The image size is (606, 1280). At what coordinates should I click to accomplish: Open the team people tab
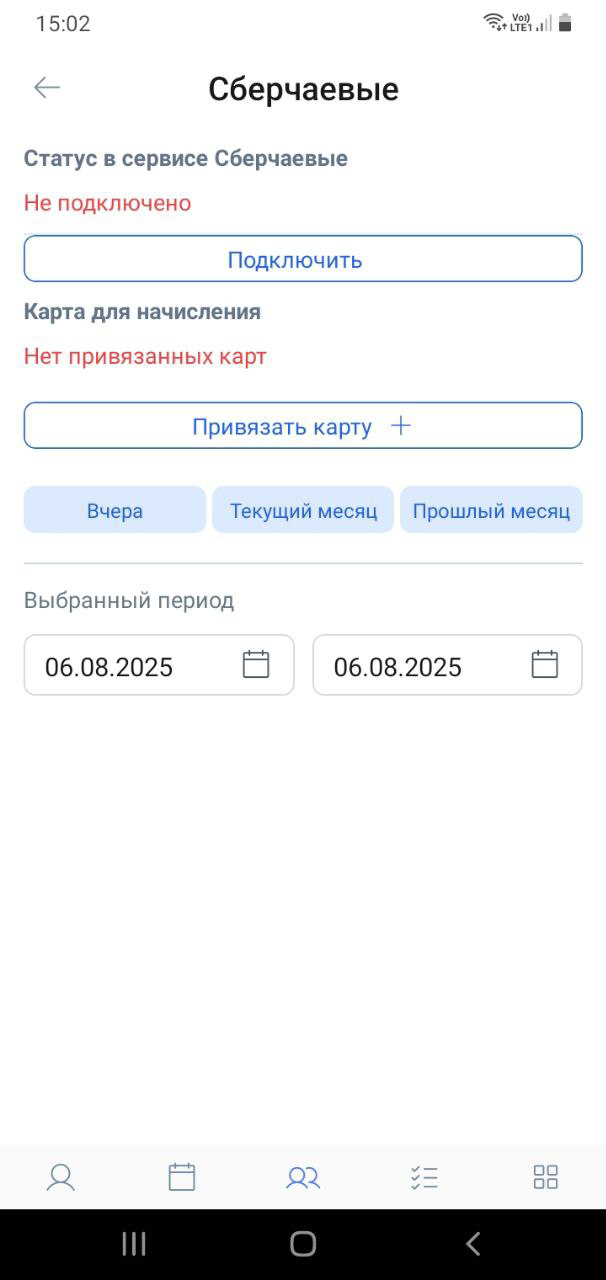(x=303, y=1177)
